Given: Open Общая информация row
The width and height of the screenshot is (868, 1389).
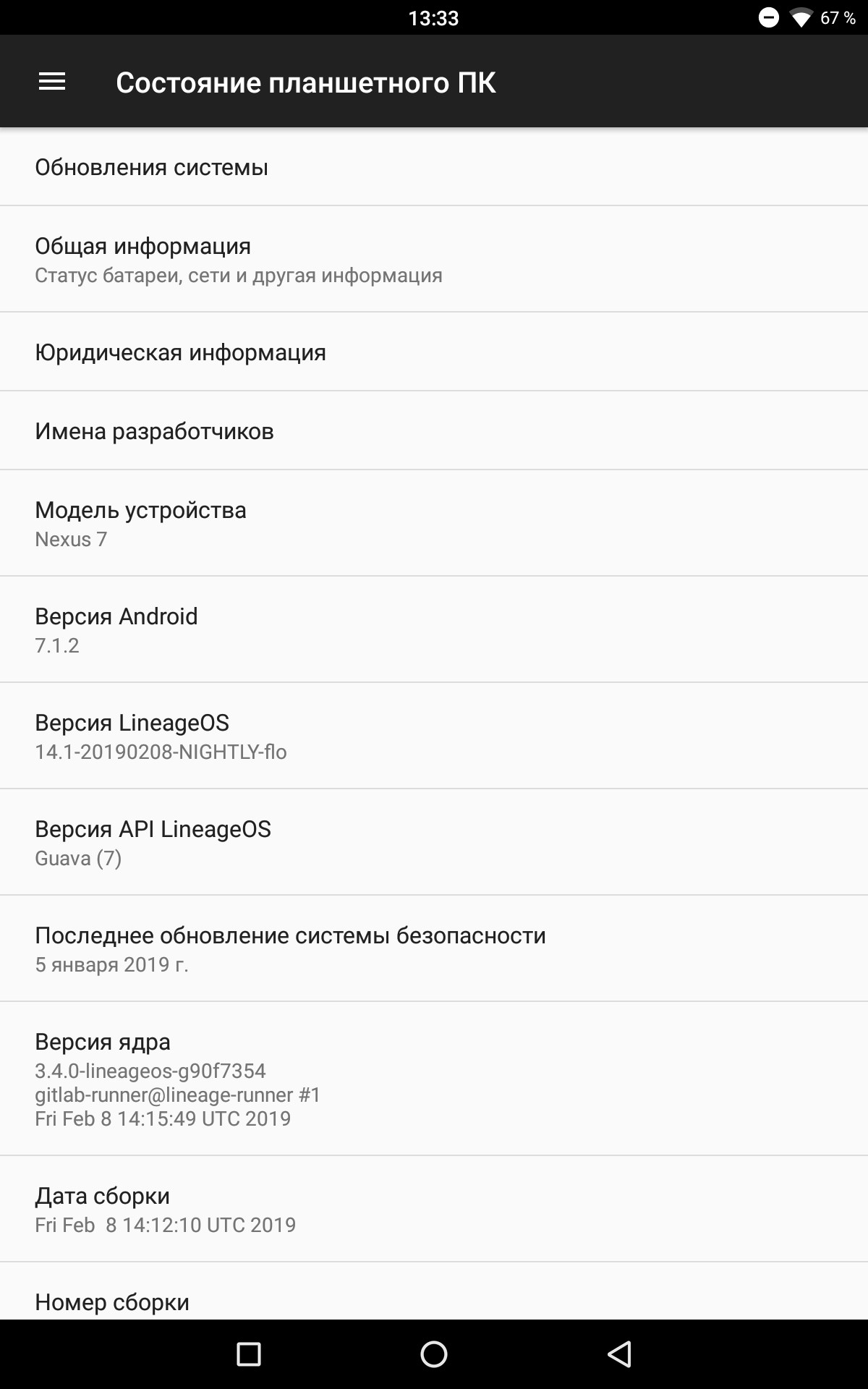Looking at the screenshot, I should [434, 259].
